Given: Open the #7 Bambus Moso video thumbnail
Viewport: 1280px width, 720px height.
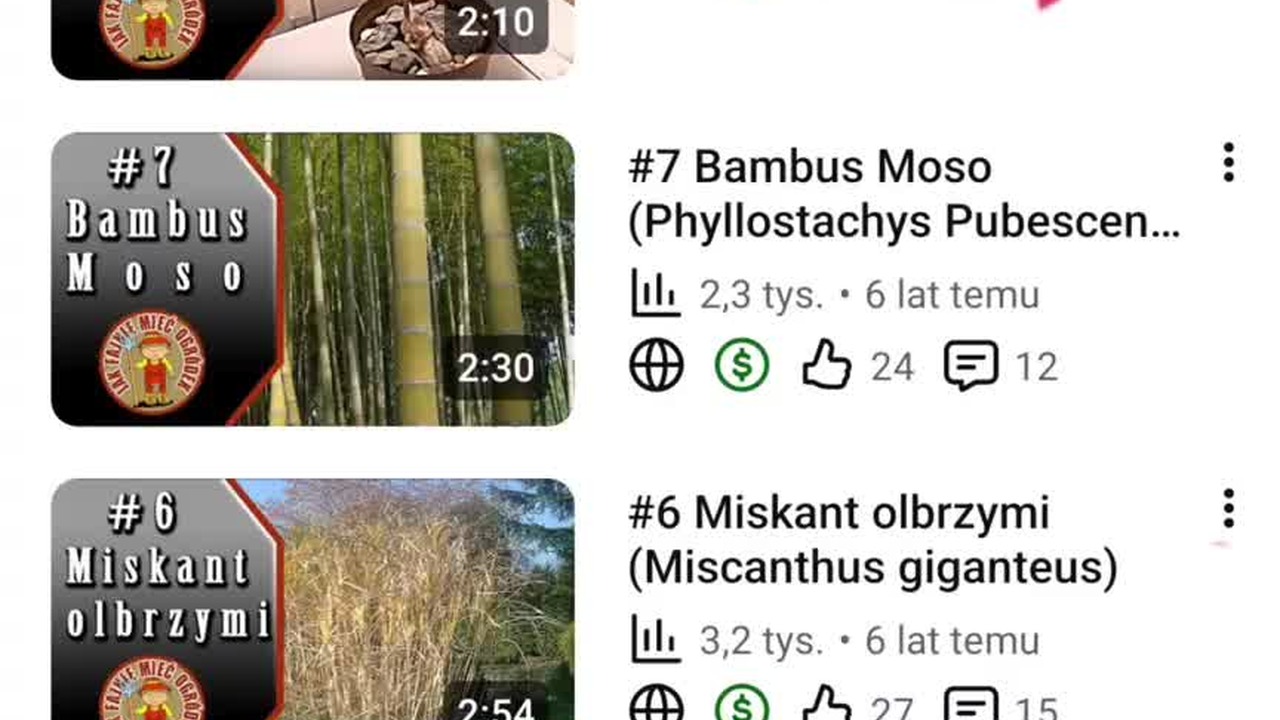Looking at the screenshot, I should coord(313,279).
